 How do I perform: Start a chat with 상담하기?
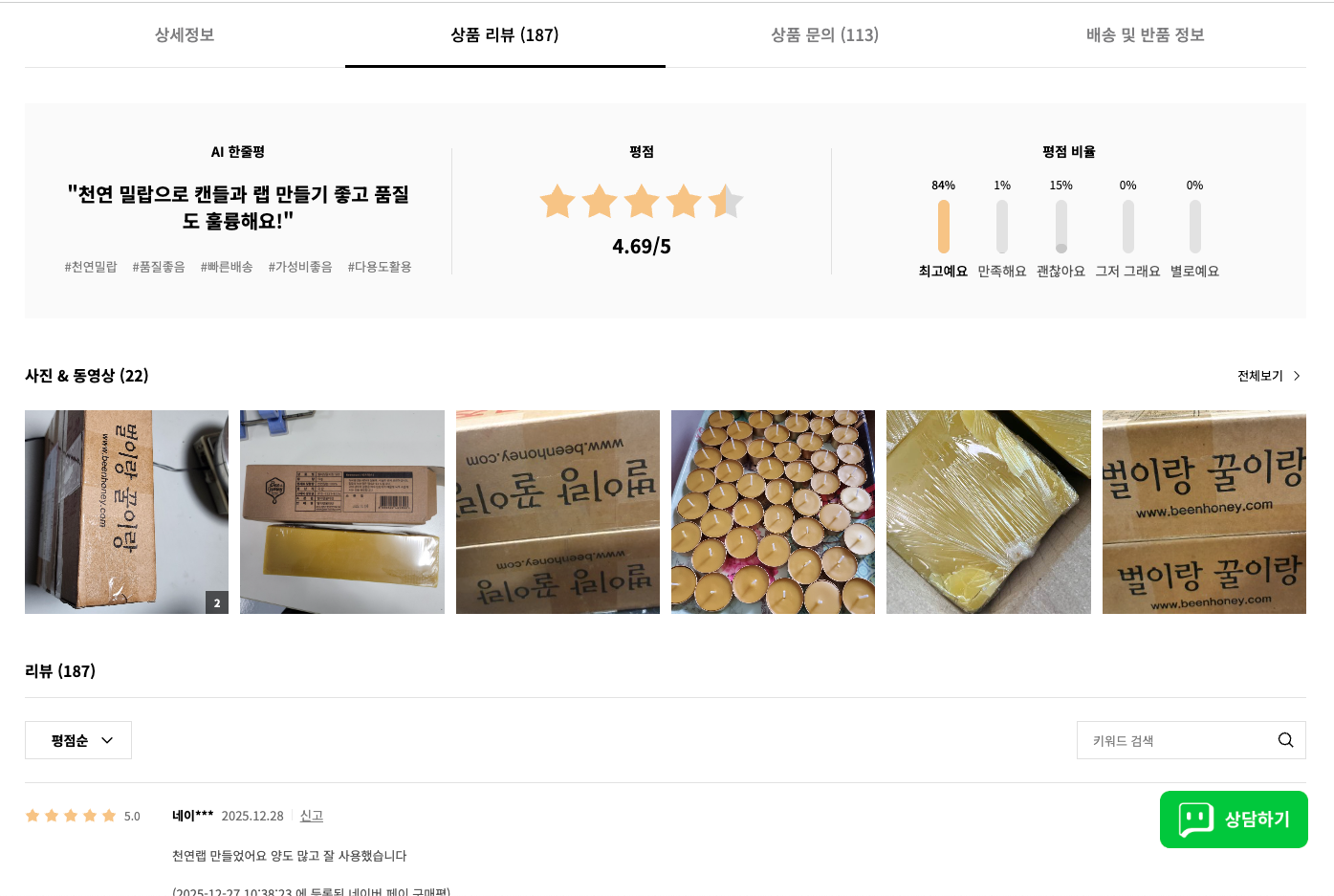coord(1234,820)
